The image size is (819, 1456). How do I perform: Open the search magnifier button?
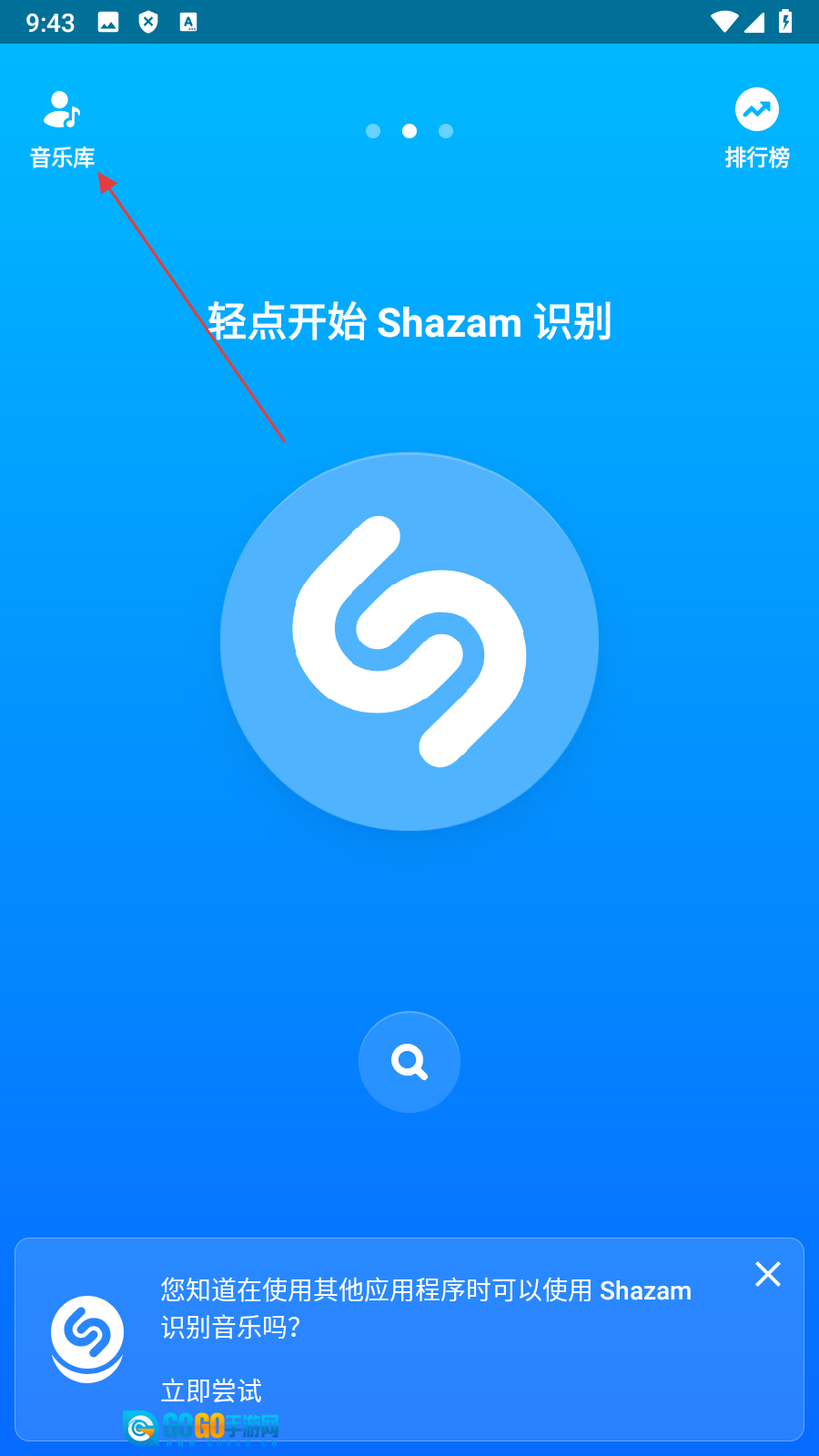[409, 1061]
